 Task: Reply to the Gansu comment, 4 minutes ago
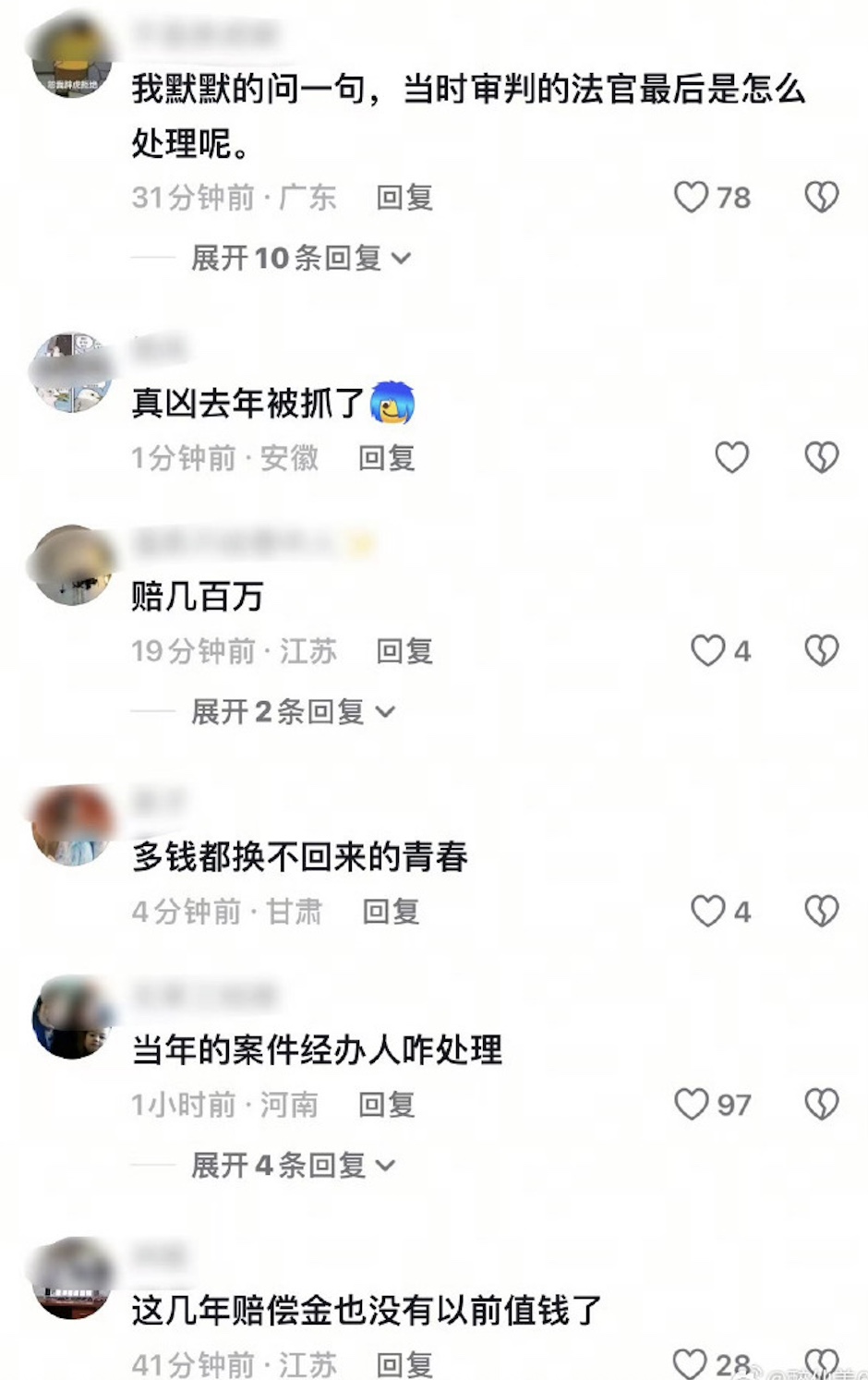pyautogui.click(x=391, y=912)
